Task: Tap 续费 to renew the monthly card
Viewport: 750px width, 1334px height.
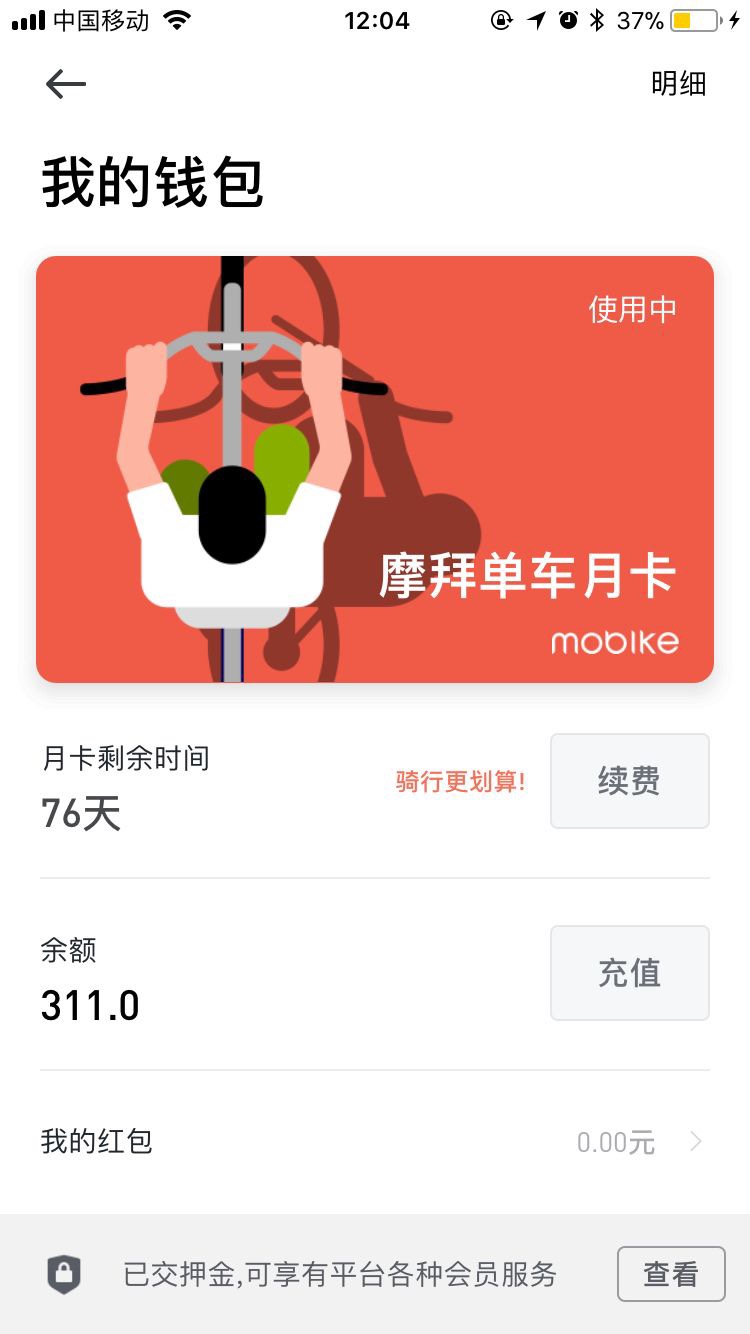Action: point(630,781)
